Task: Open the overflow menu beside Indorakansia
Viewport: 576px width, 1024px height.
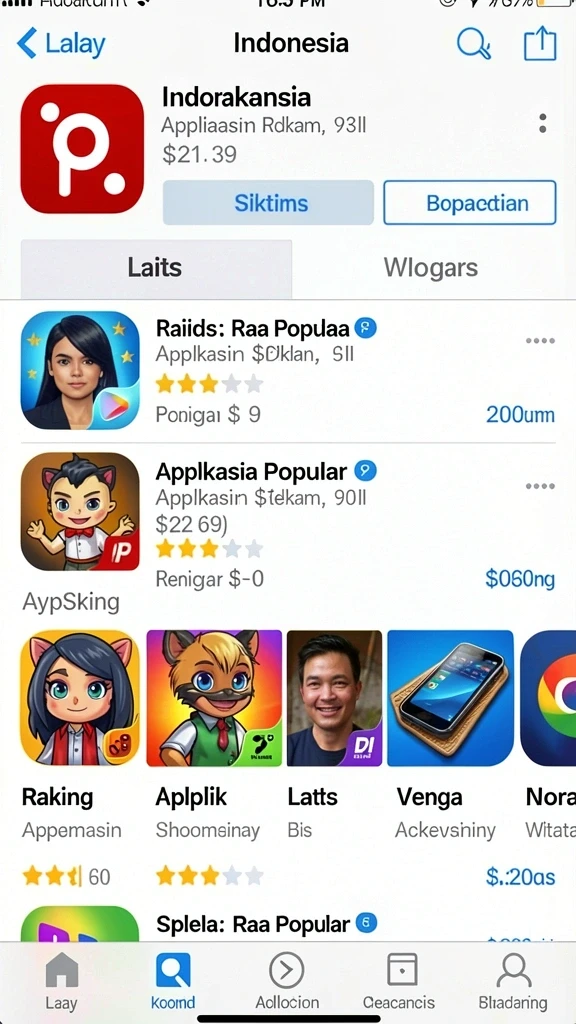Action: (x=542, y=123)
